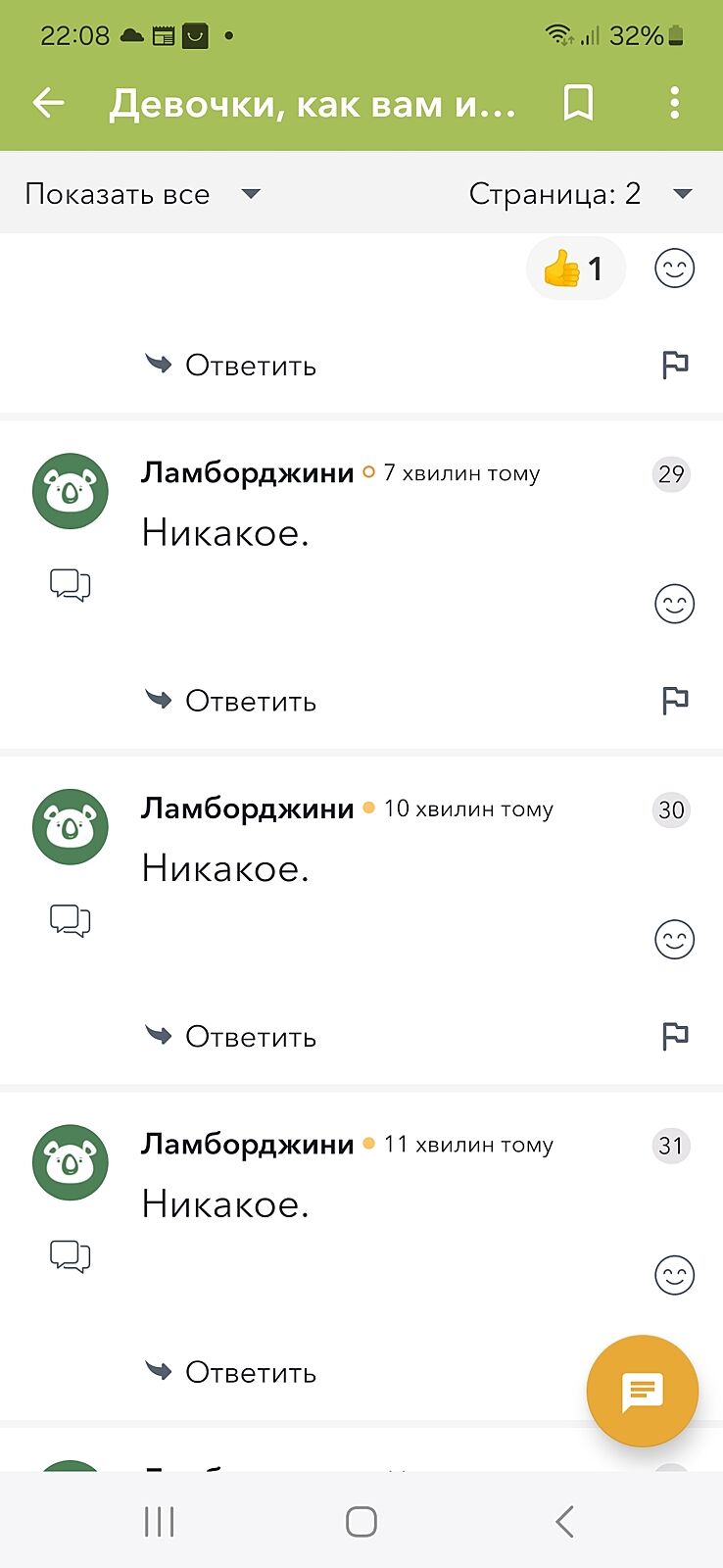This screenshot has width=723, height=1568.
Task: Open Ламборджини's profile name on comment 31
Action: point(247,1144)
